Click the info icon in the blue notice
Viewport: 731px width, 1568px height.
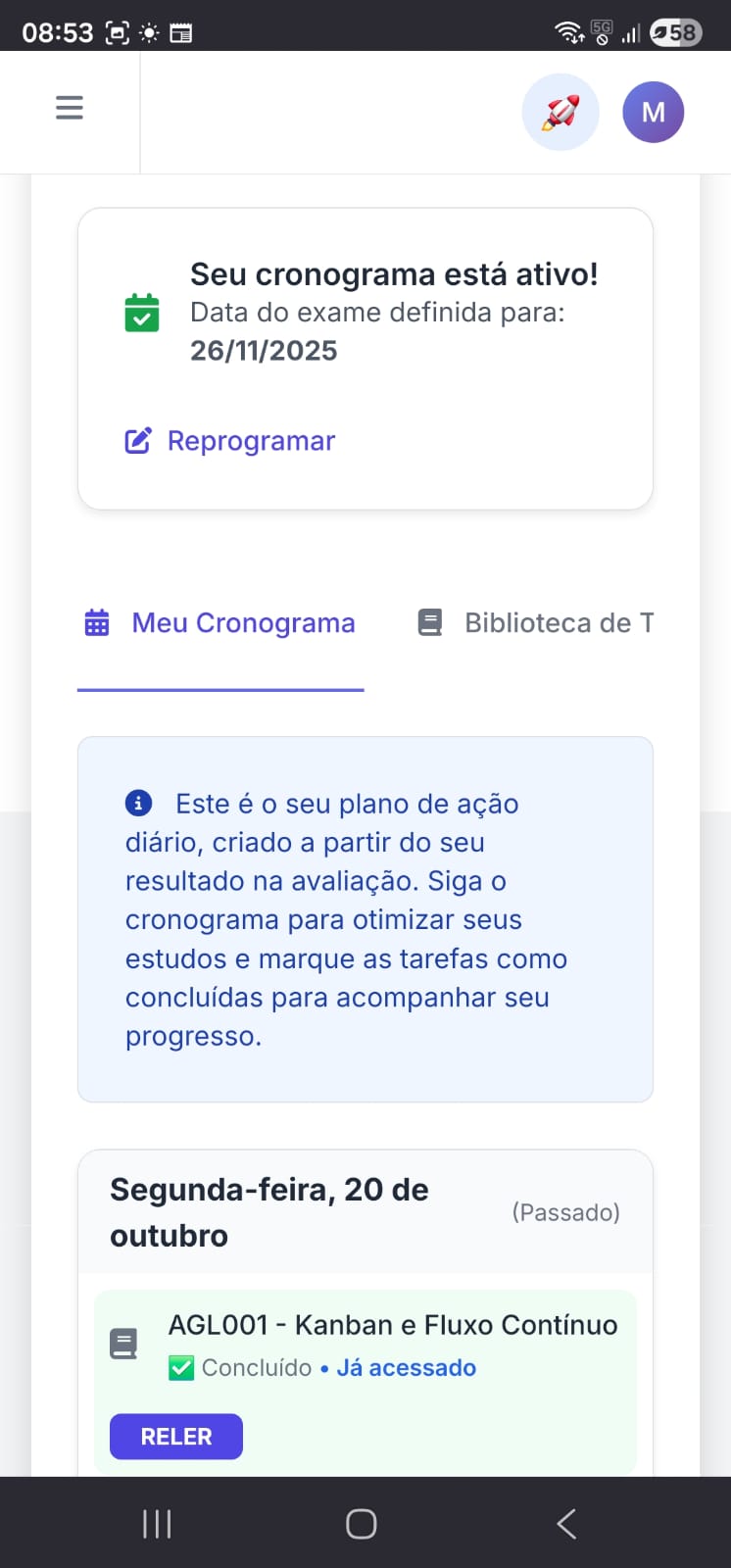(x=138, y=803)
